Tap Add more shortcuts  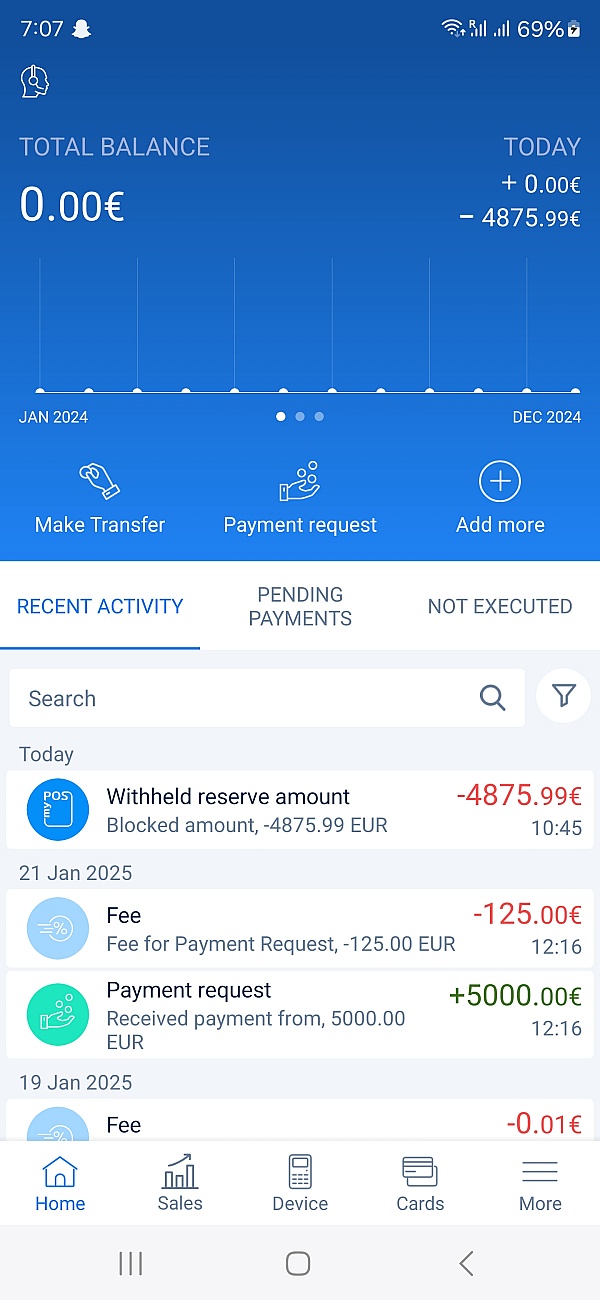tap(500, 499)
